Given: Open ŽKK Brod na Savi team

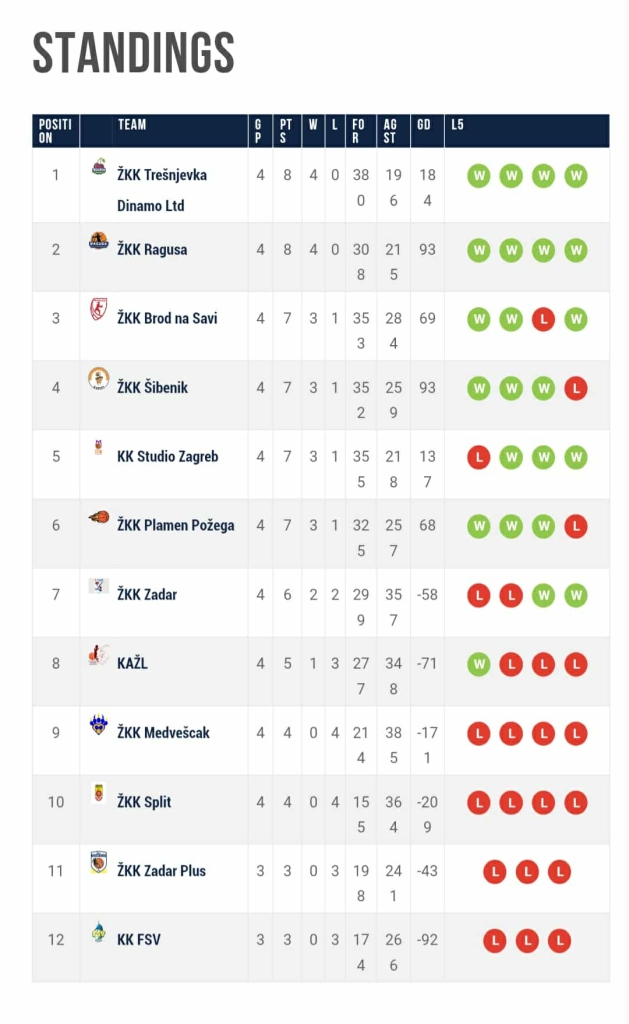Looking at the screenshot, I should tap(167, 319).
